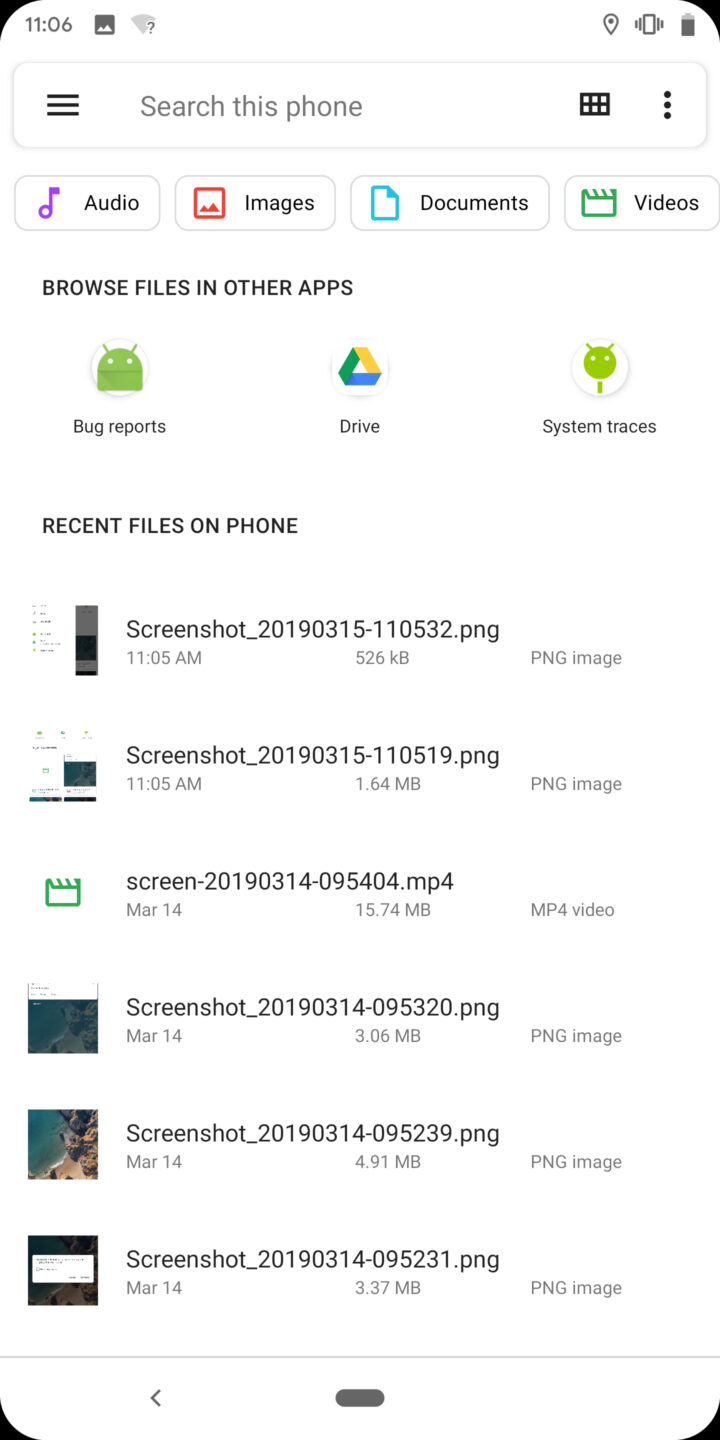
Task: Click the Screenshot_20190314-095320.png thumbnail
Action: click(x=62, y=1017)
